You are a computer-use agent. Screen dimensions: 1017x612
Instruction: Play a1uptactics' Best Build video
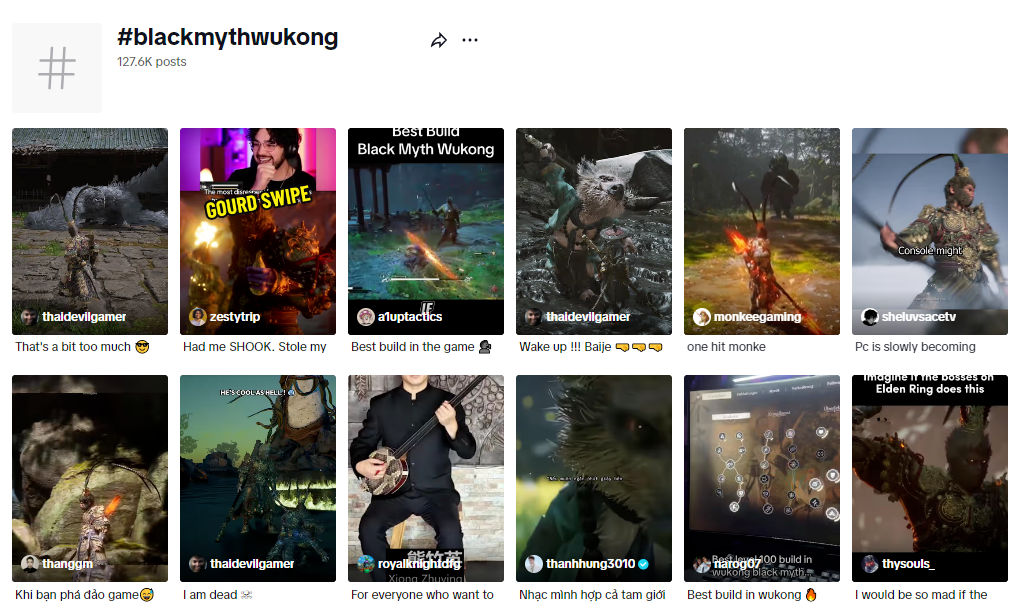(x=426, y=230)
